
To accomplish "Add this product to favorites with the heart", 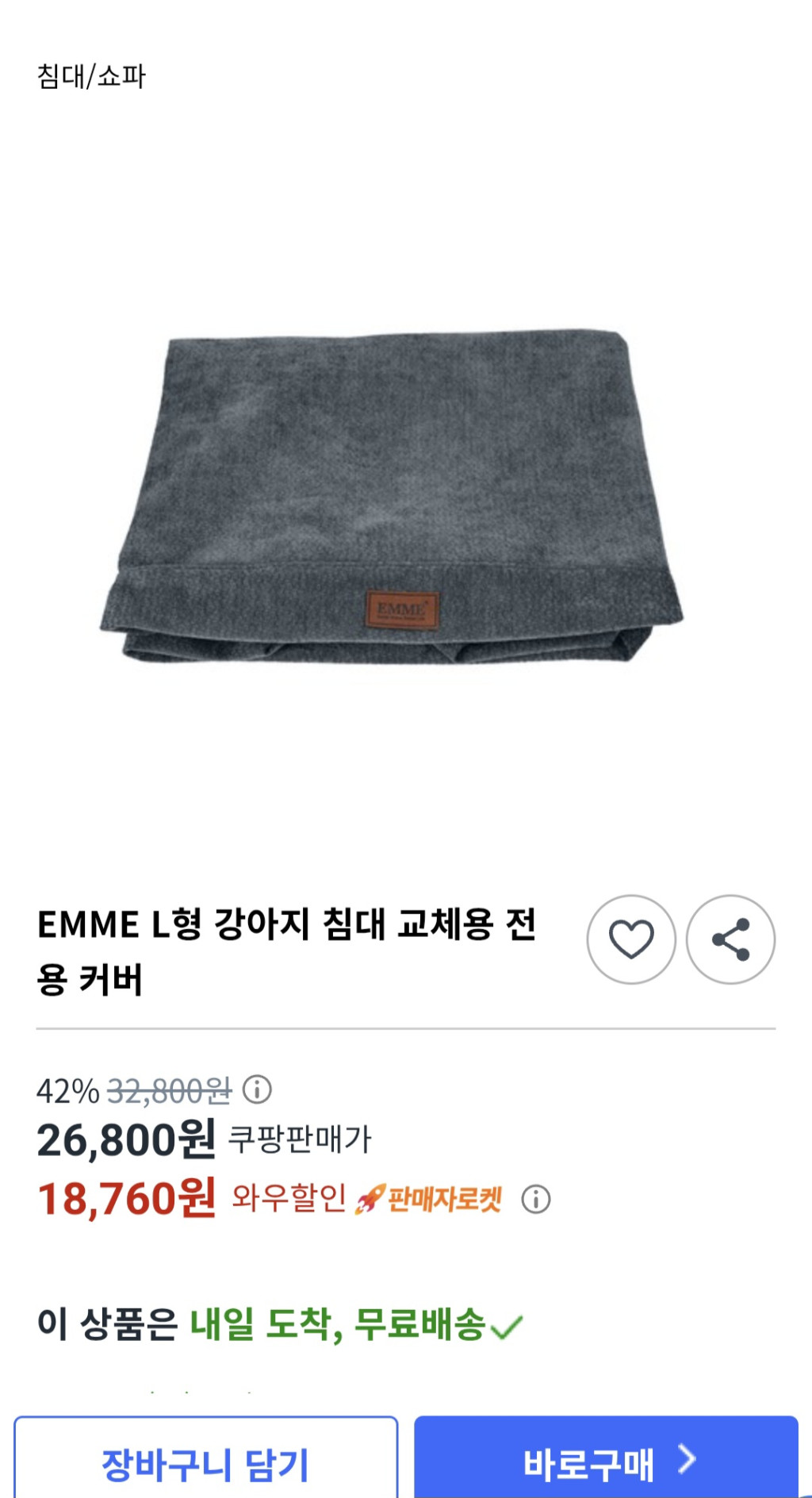I will click(x=631, y=939).
